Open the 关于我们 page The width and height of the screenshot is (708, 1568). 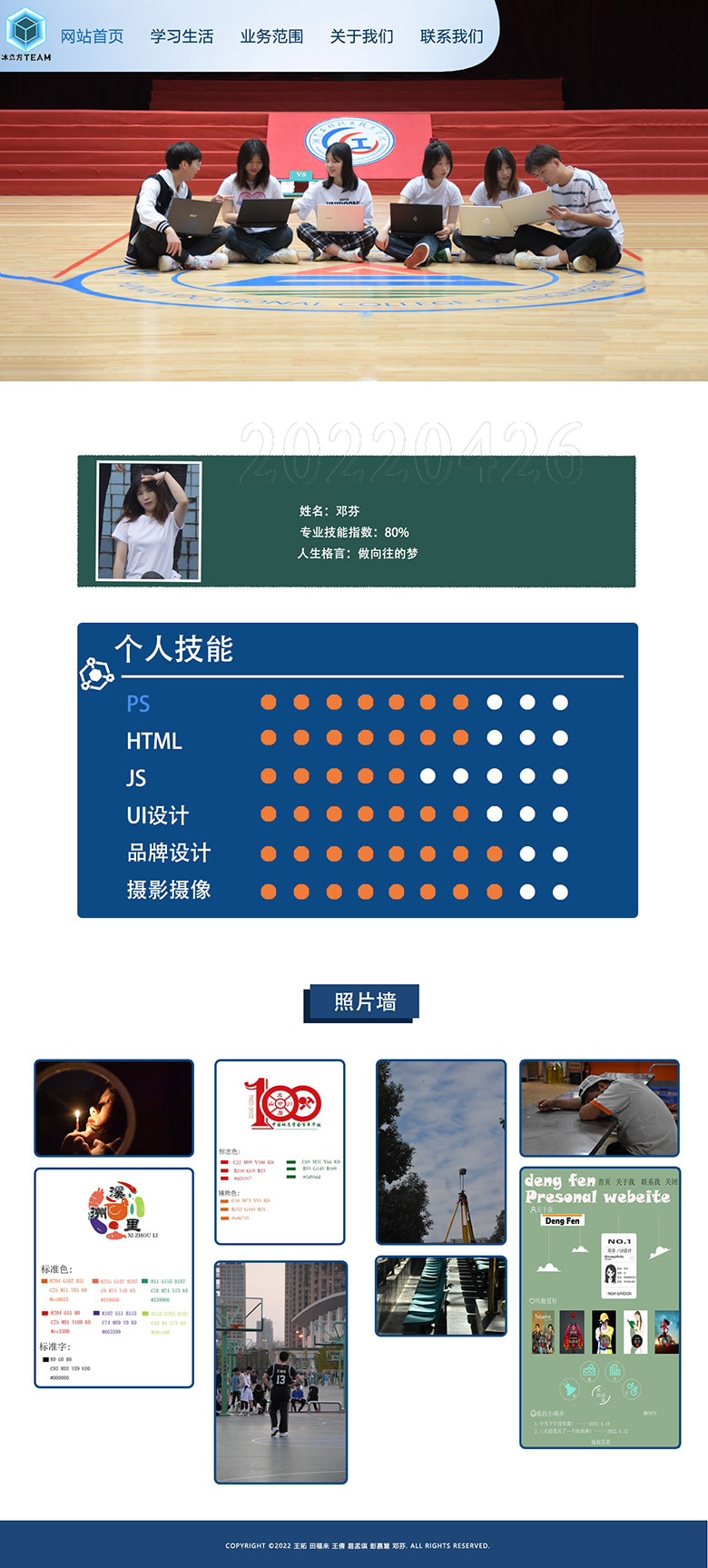[361, 36]
